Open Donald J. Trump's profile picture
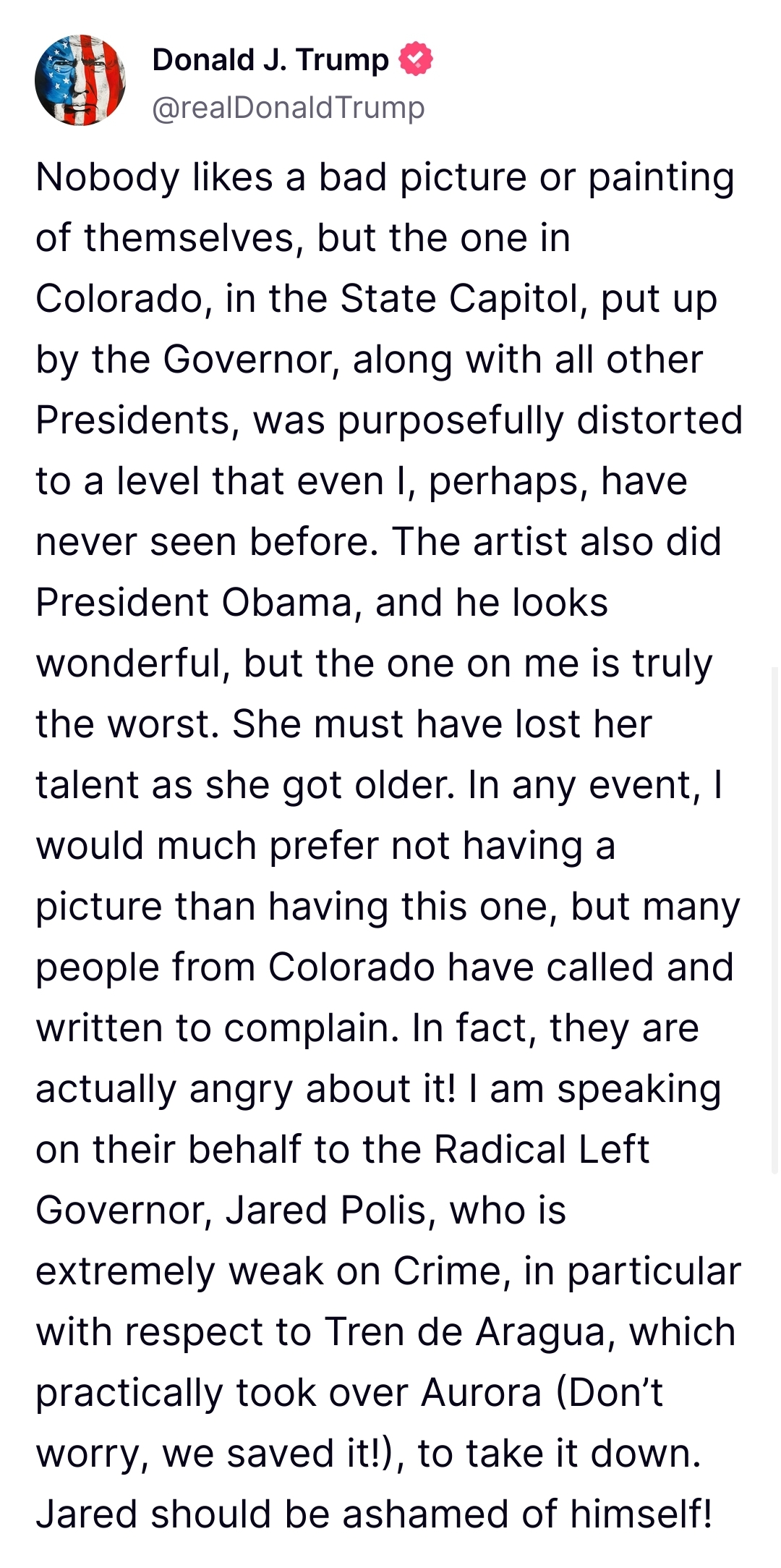The height and width of the screenshot is (1568, 781). click(80, 80)
